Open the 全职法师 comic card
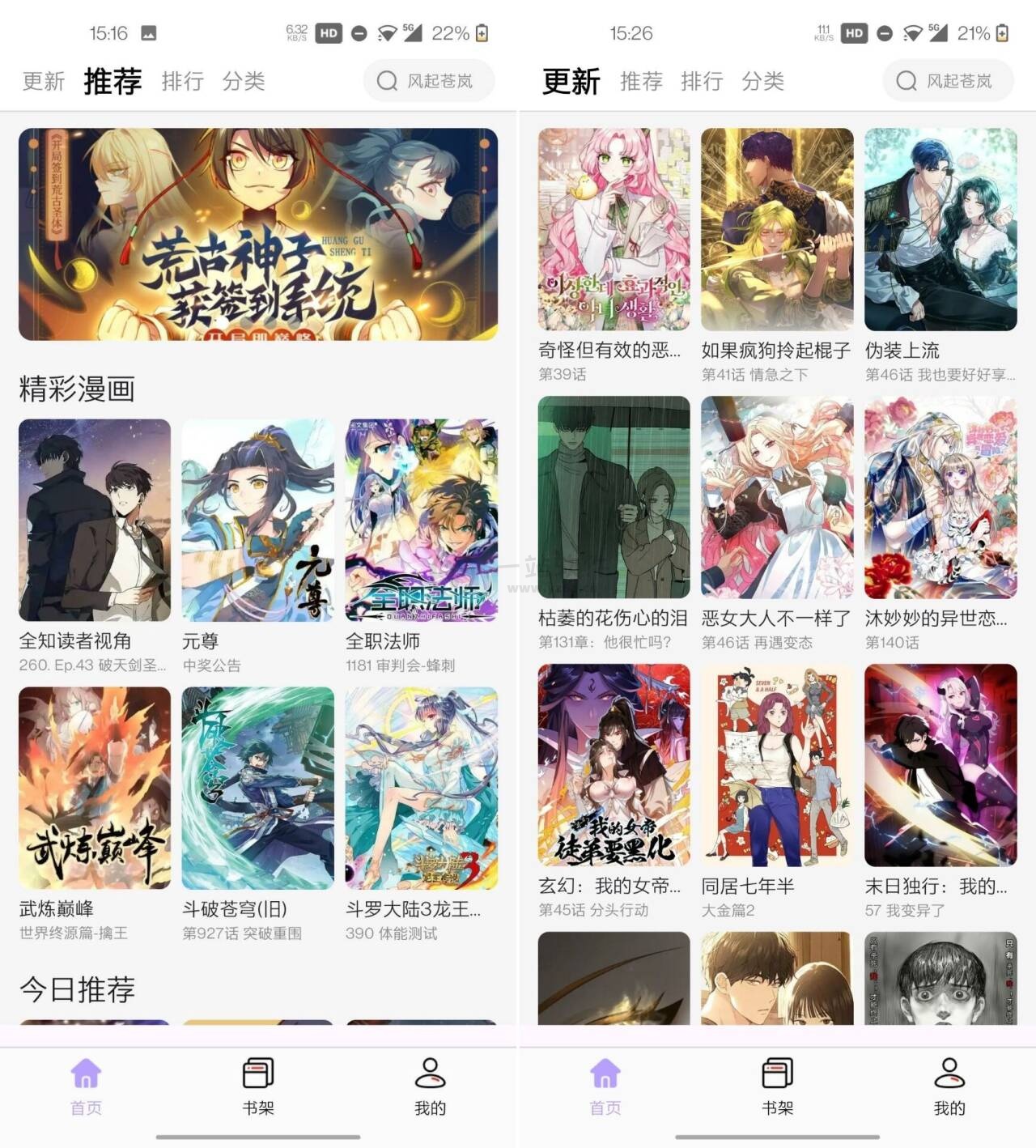The width and height of the screenshot is (1036, 1148). [421, 520]
